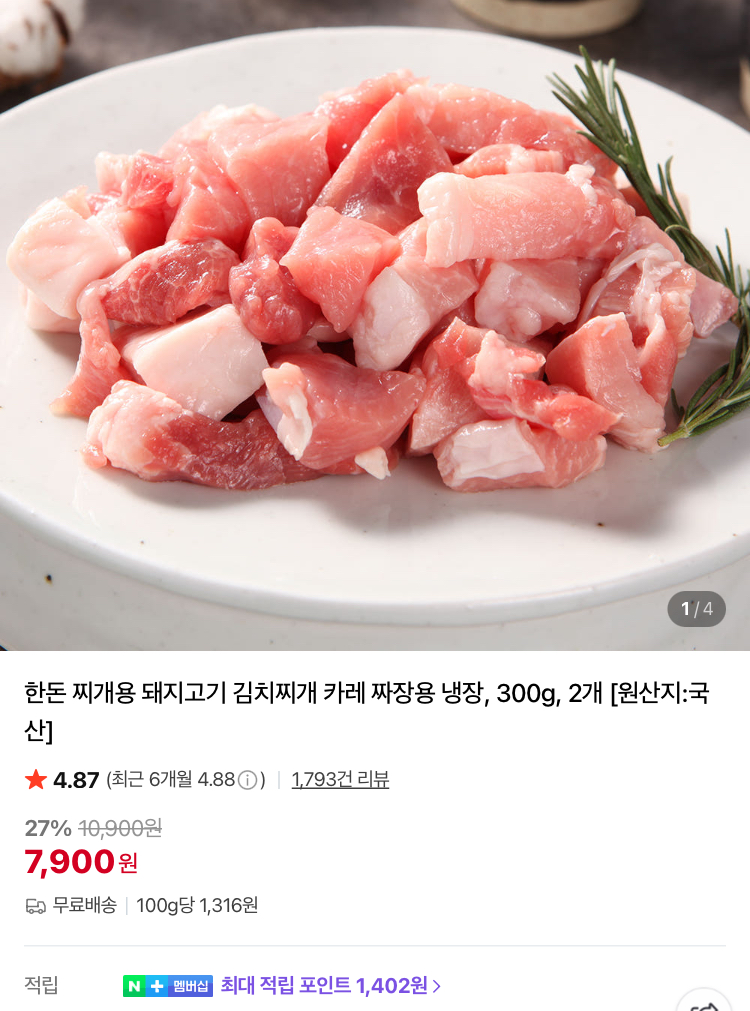
Task: Tap the share button in the corner
Action: 706,1003
